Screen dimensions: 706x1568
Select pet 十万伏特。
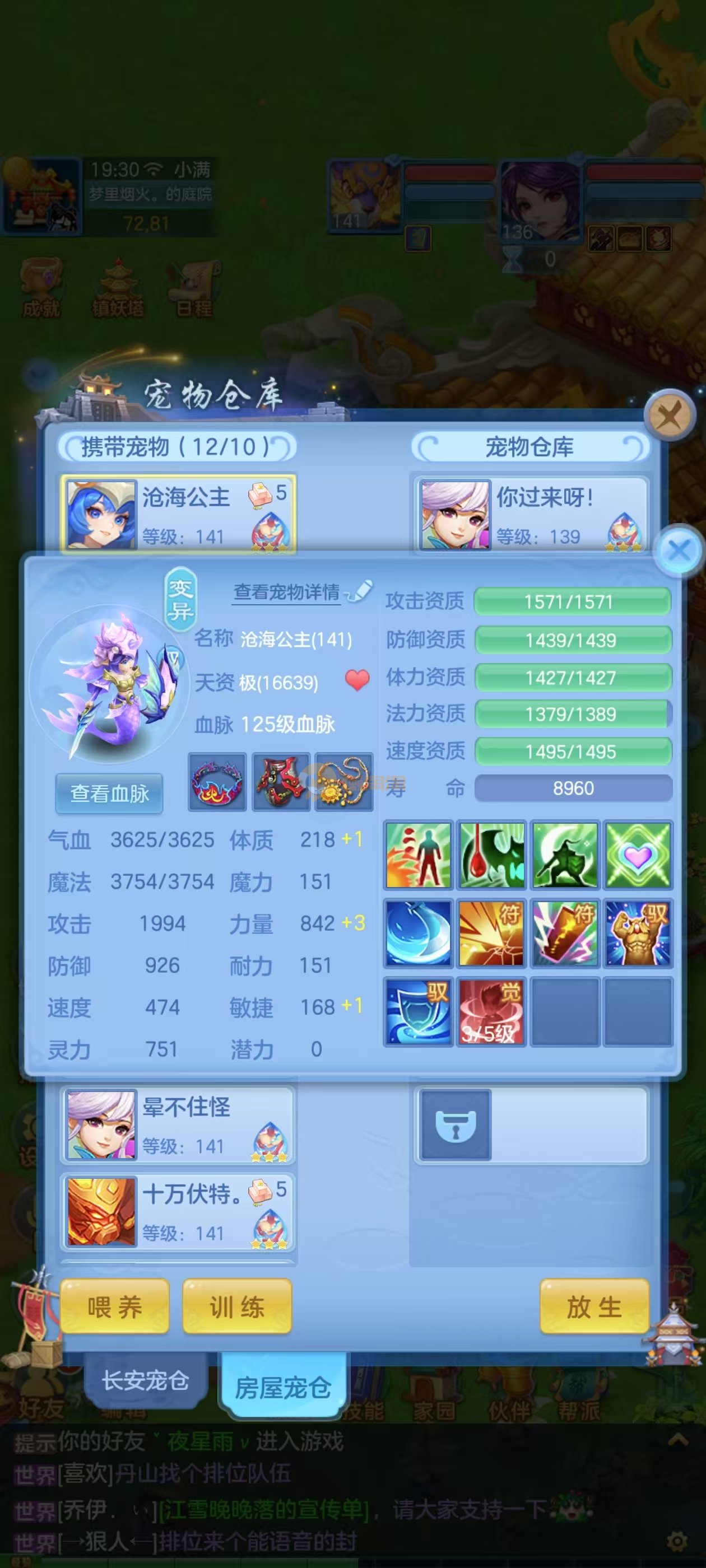pyautogui.click(x=178, y=1211)
